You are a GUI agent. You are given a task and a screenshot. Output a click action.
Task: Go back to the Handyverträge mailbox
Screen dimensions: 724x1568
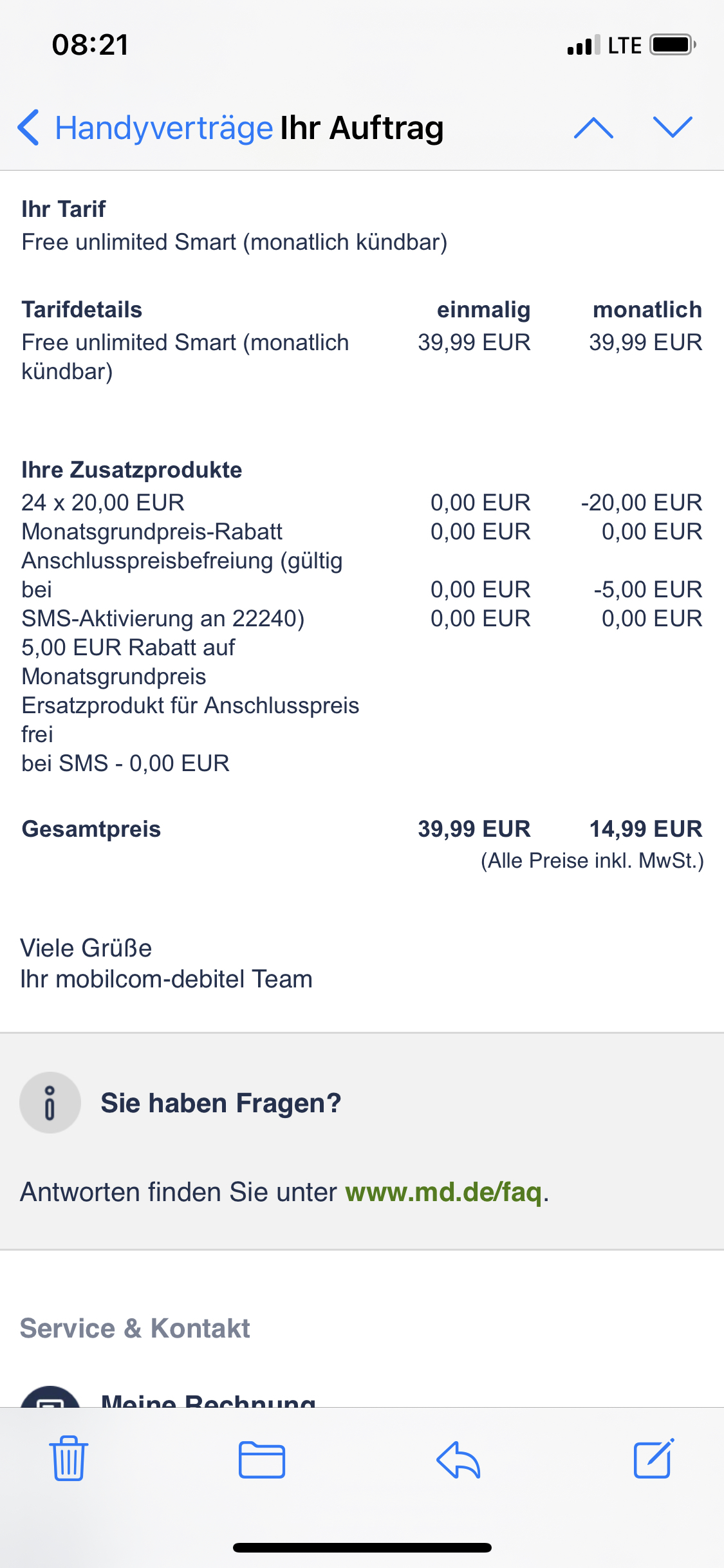pos(145,127)
